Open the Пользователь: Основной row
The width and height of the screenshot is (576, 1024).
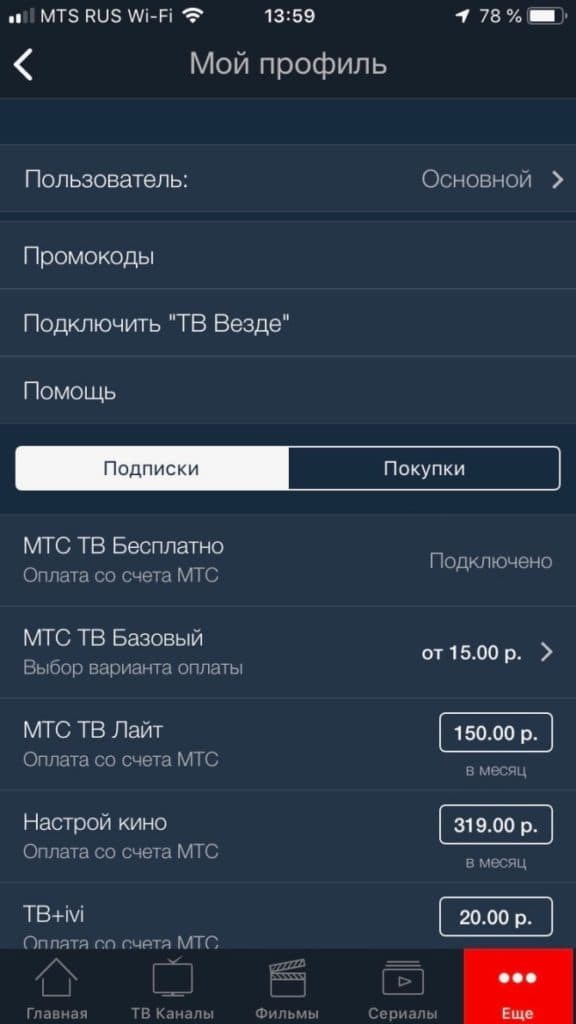coord(288,179)
